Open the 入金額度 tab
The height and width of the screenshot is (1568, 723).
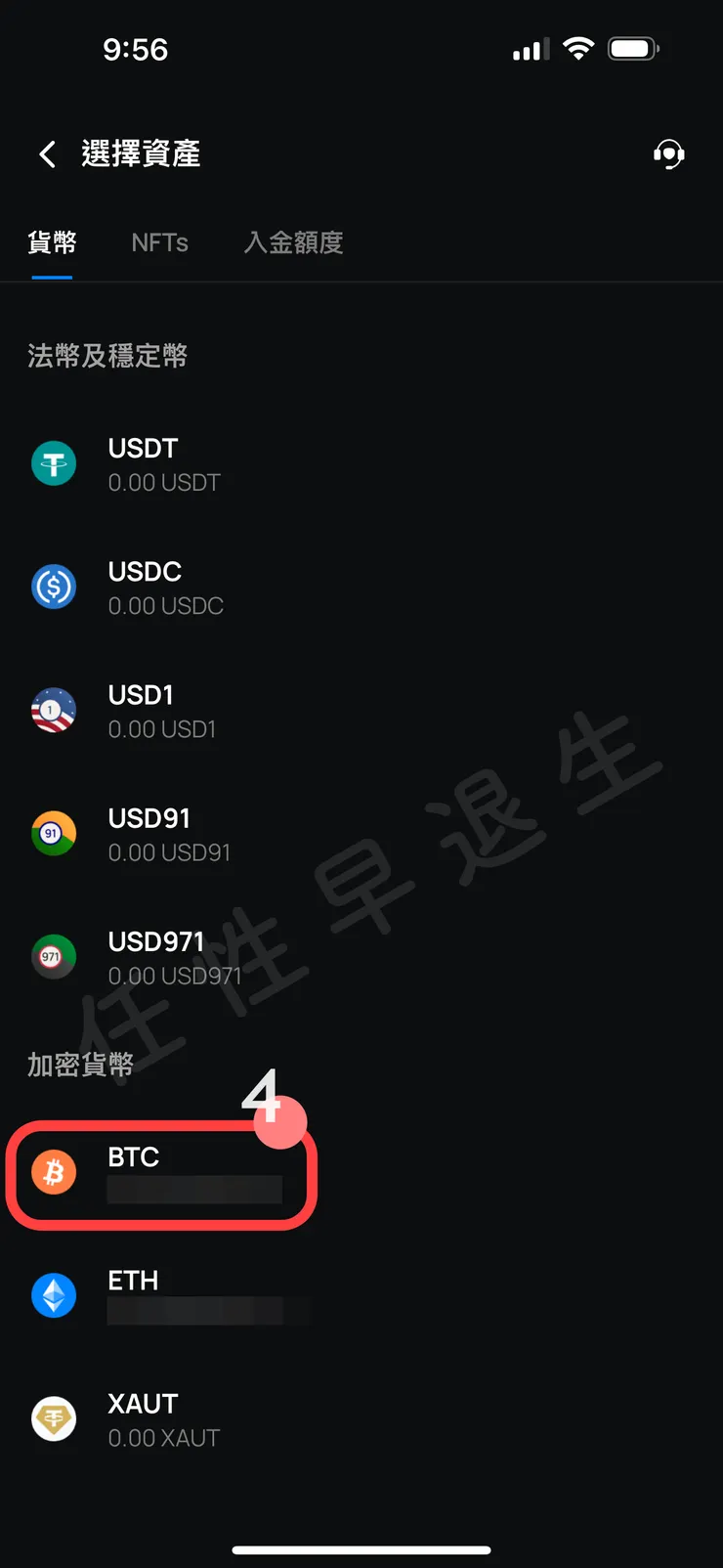(x=293, y=243)
